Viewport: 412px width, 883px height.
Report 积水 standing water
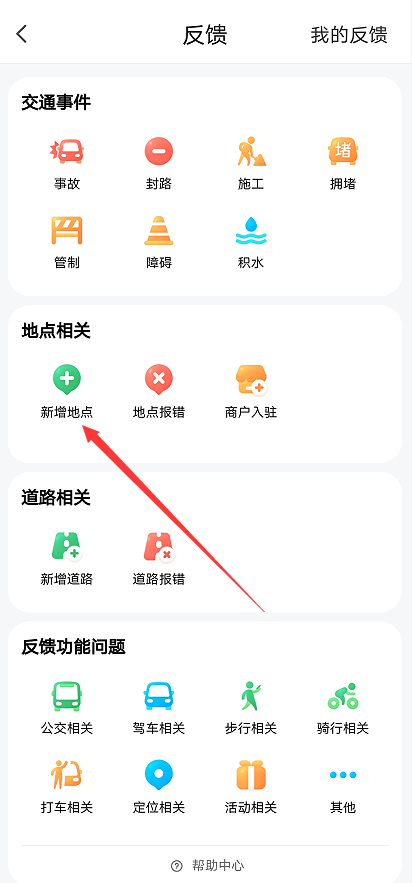click(x=251, y=243)
